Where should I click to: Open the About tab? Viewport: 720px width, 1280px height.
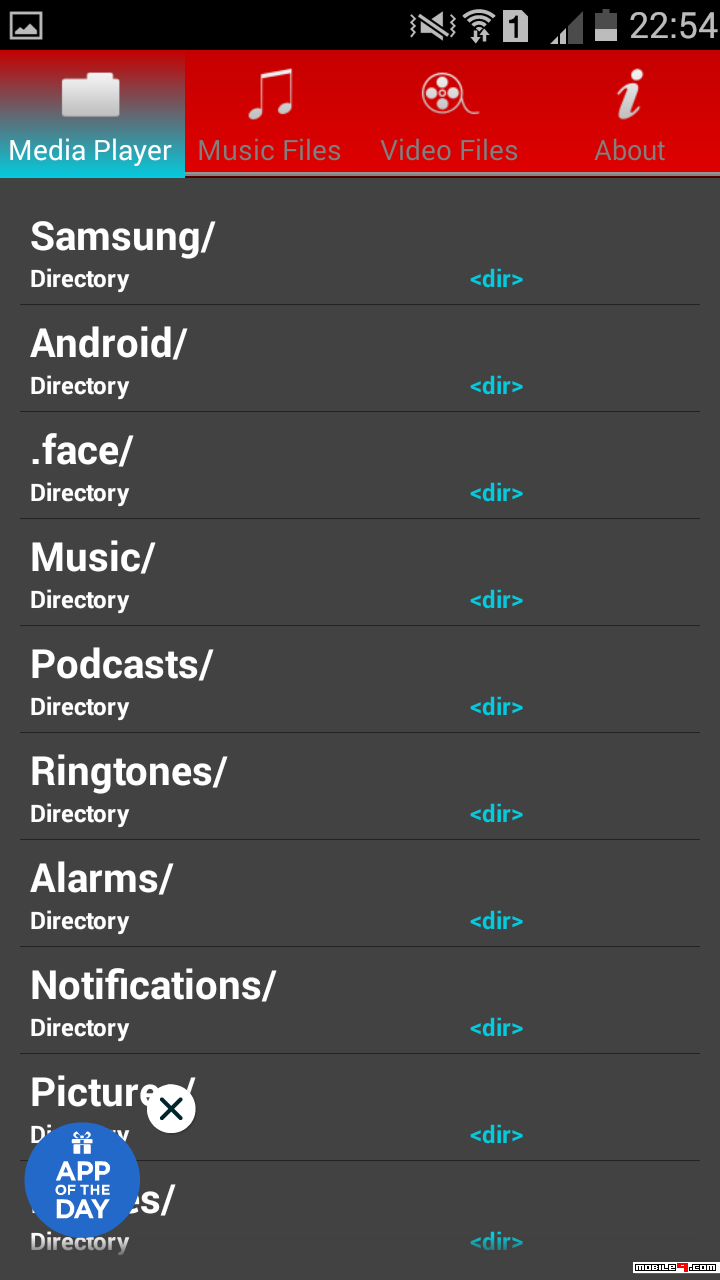(630, 114)
